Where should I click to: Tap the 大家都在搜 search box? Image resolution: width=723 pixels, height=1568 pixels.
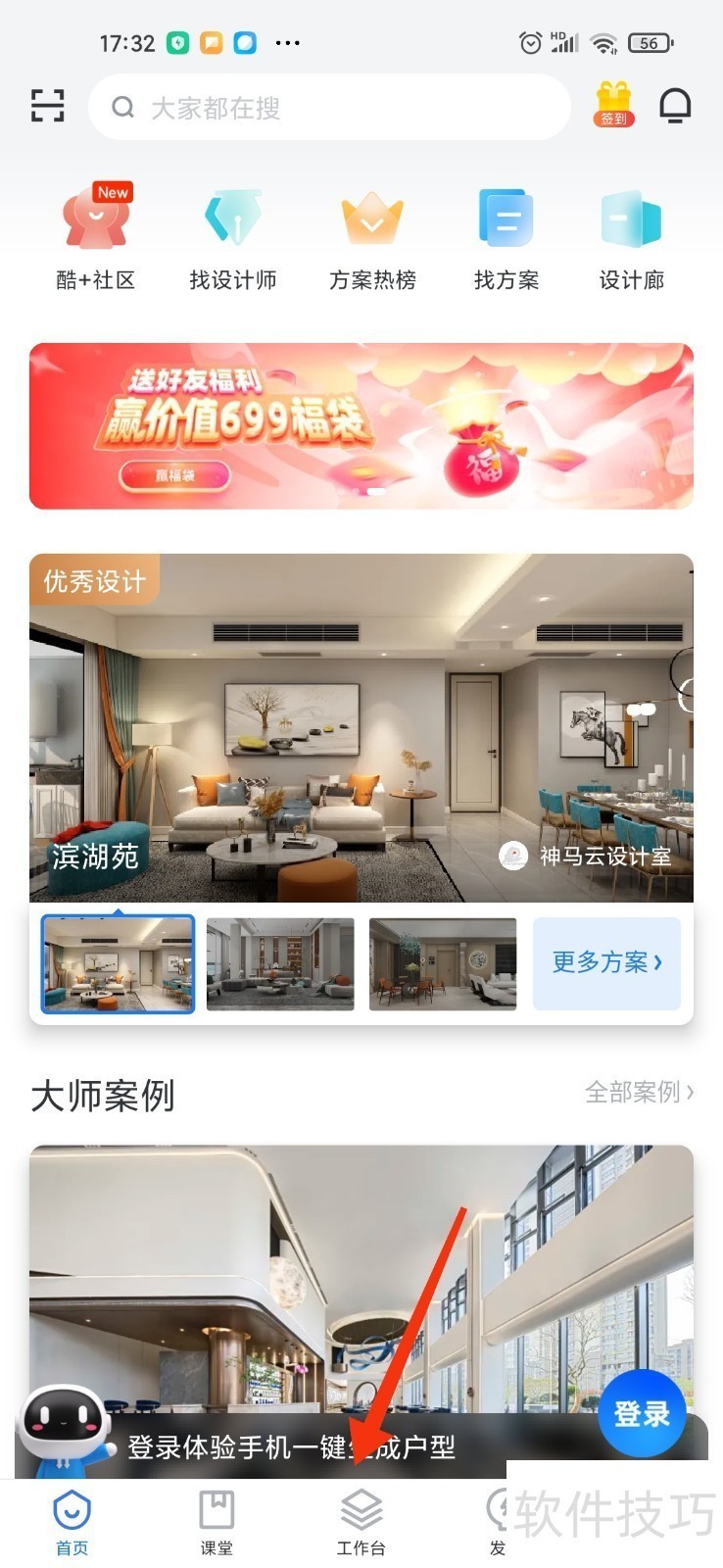pos(329,107)
